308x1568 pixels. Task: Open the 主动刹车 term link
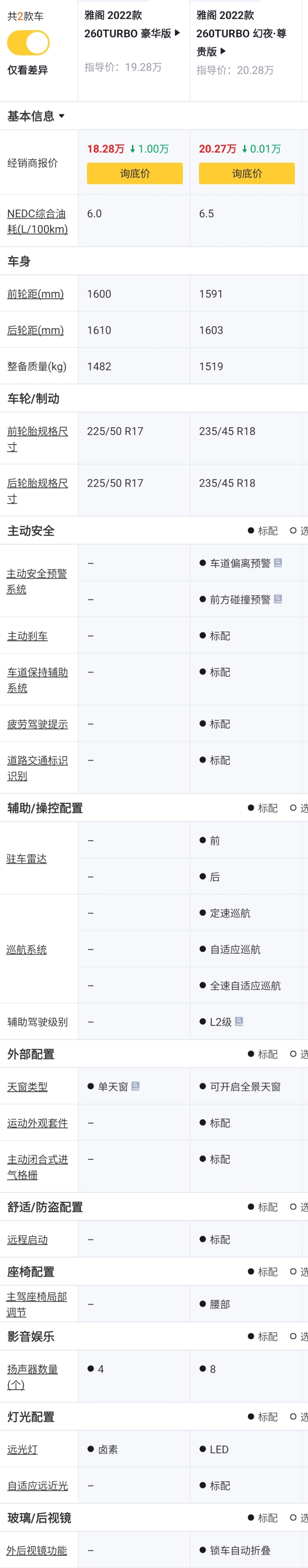click(27, 635)
